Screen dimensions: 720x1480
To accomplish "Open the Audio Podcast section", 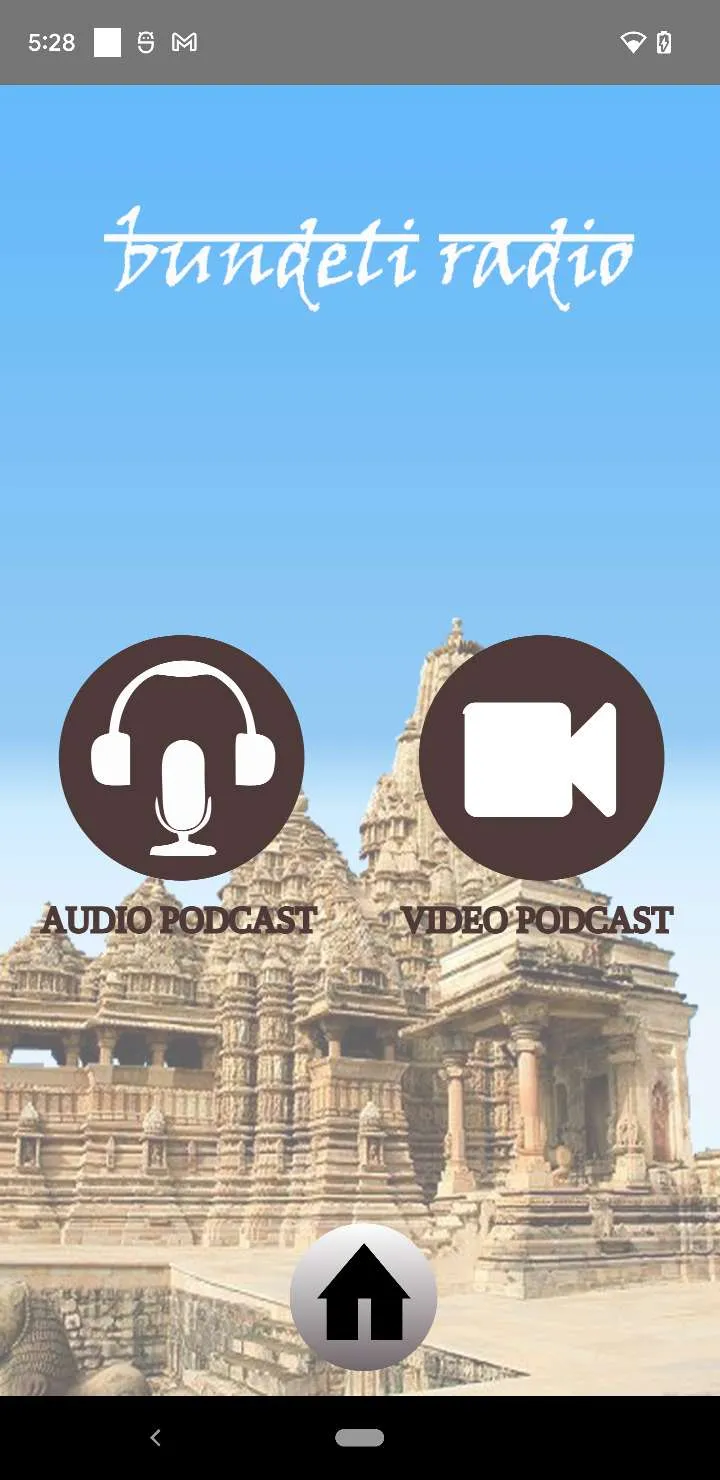I will pos(181,757).
